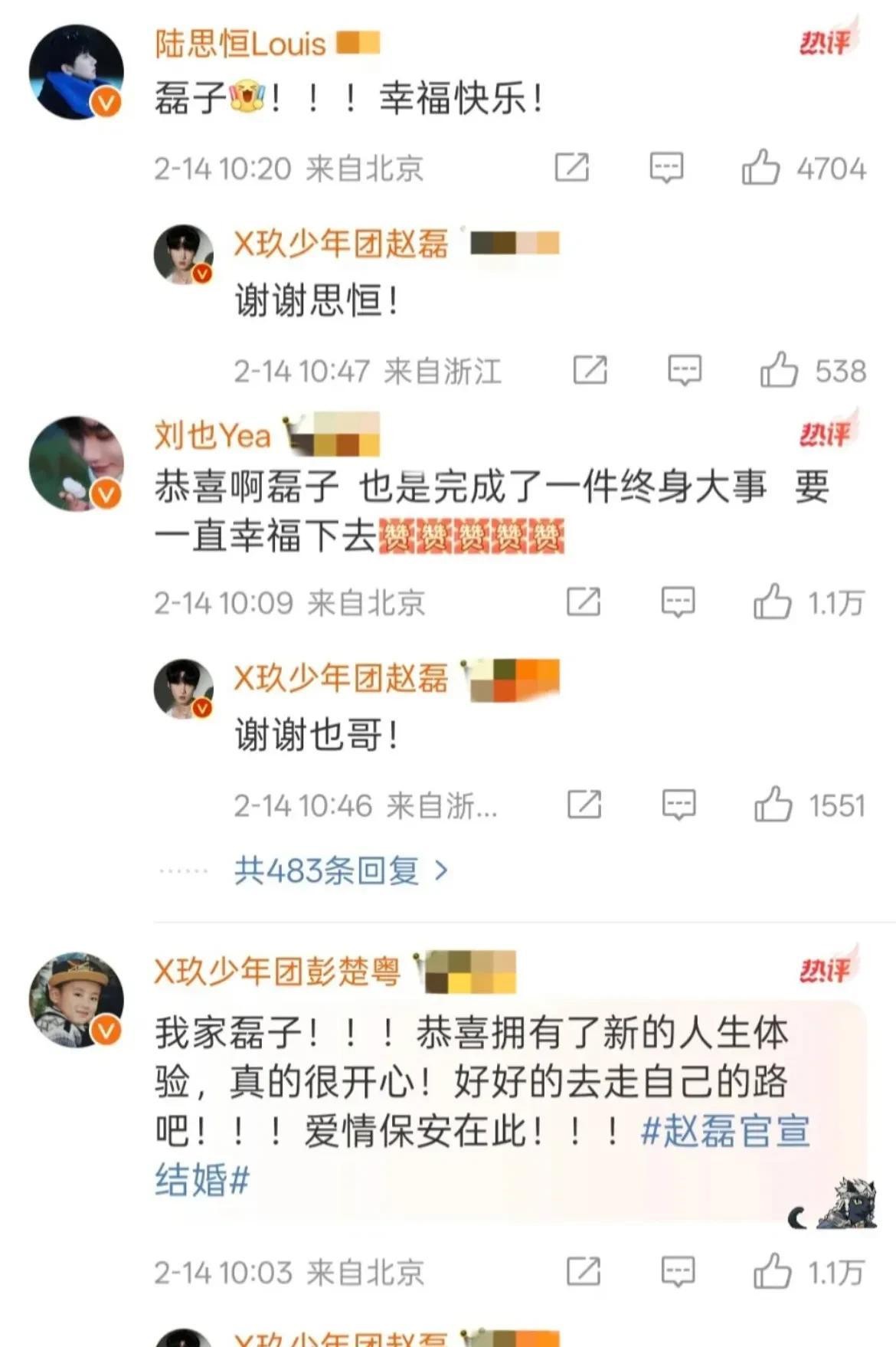Open X玖少年团彭楚粤's avatar

(76, 1000)
